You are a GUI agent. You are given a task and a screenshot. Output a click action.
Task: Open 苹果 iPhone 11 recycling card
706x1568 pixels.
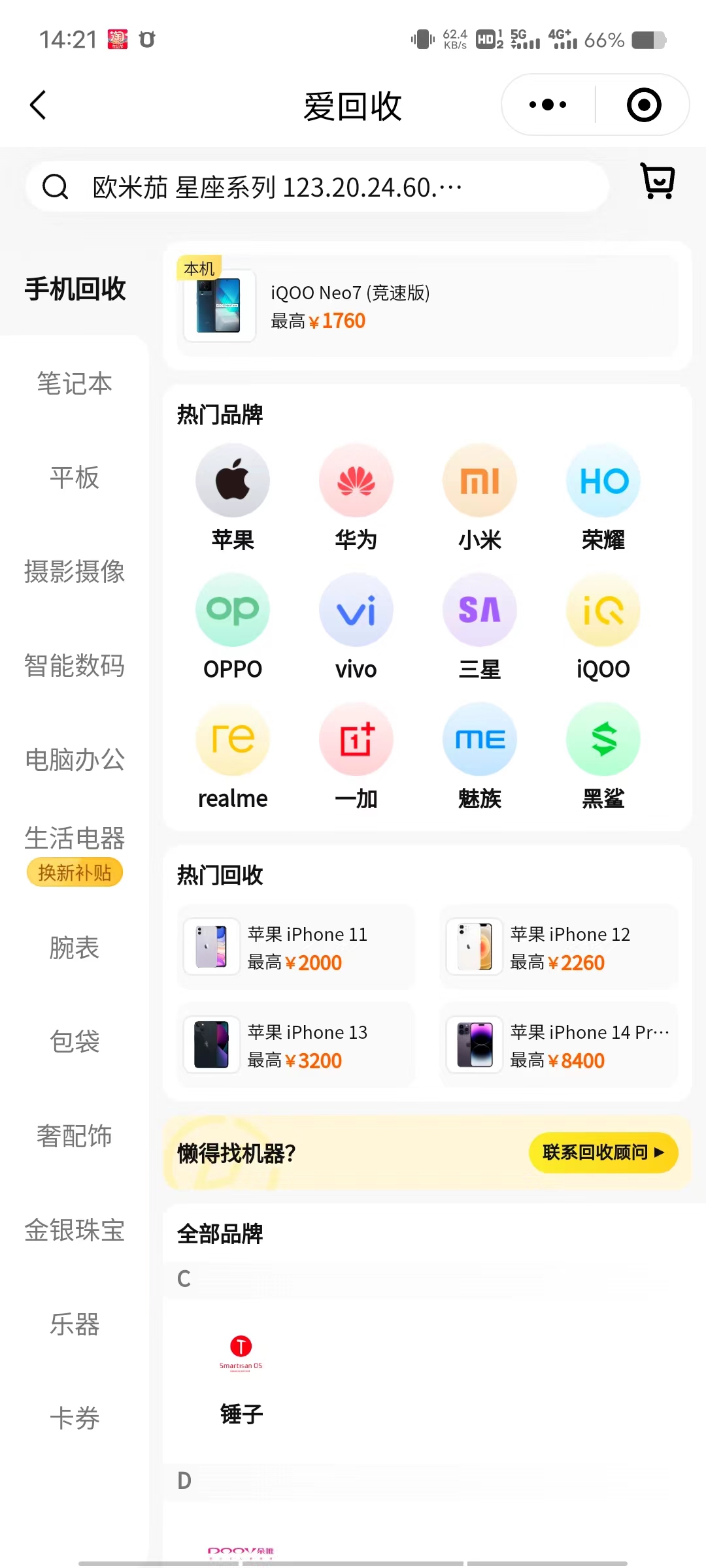click(296, 947)
